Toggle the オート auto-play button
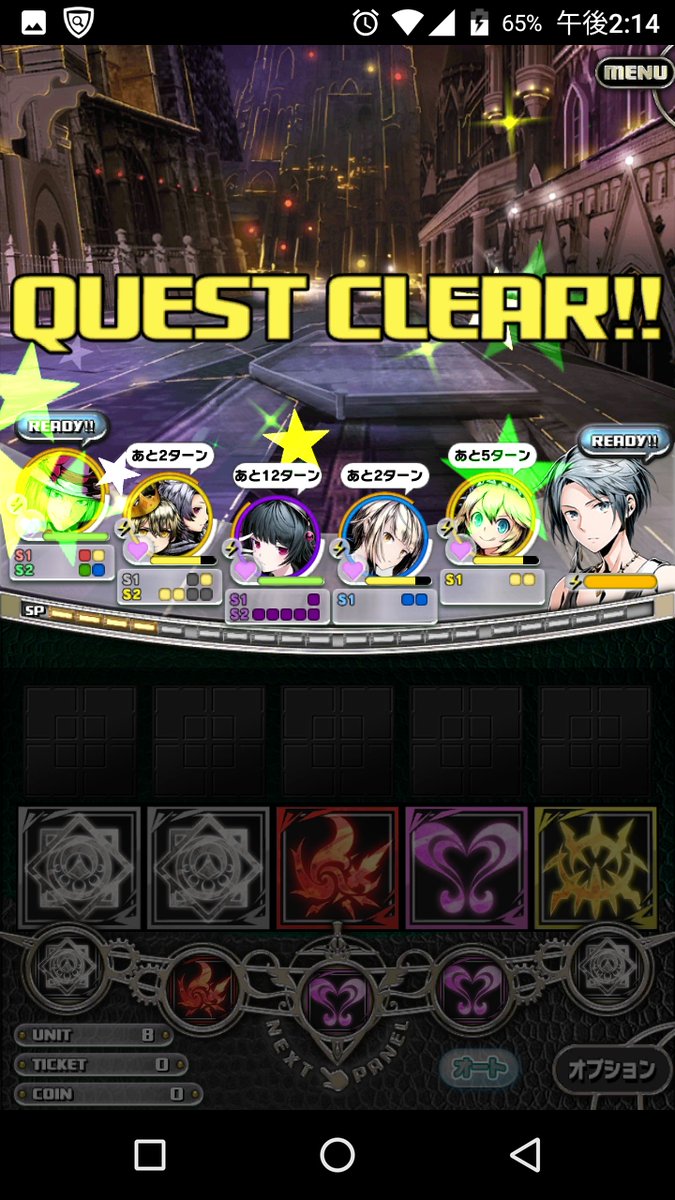Image resolution: width=675 pixels, height=1200 pixels. (x=481, y=1068)
